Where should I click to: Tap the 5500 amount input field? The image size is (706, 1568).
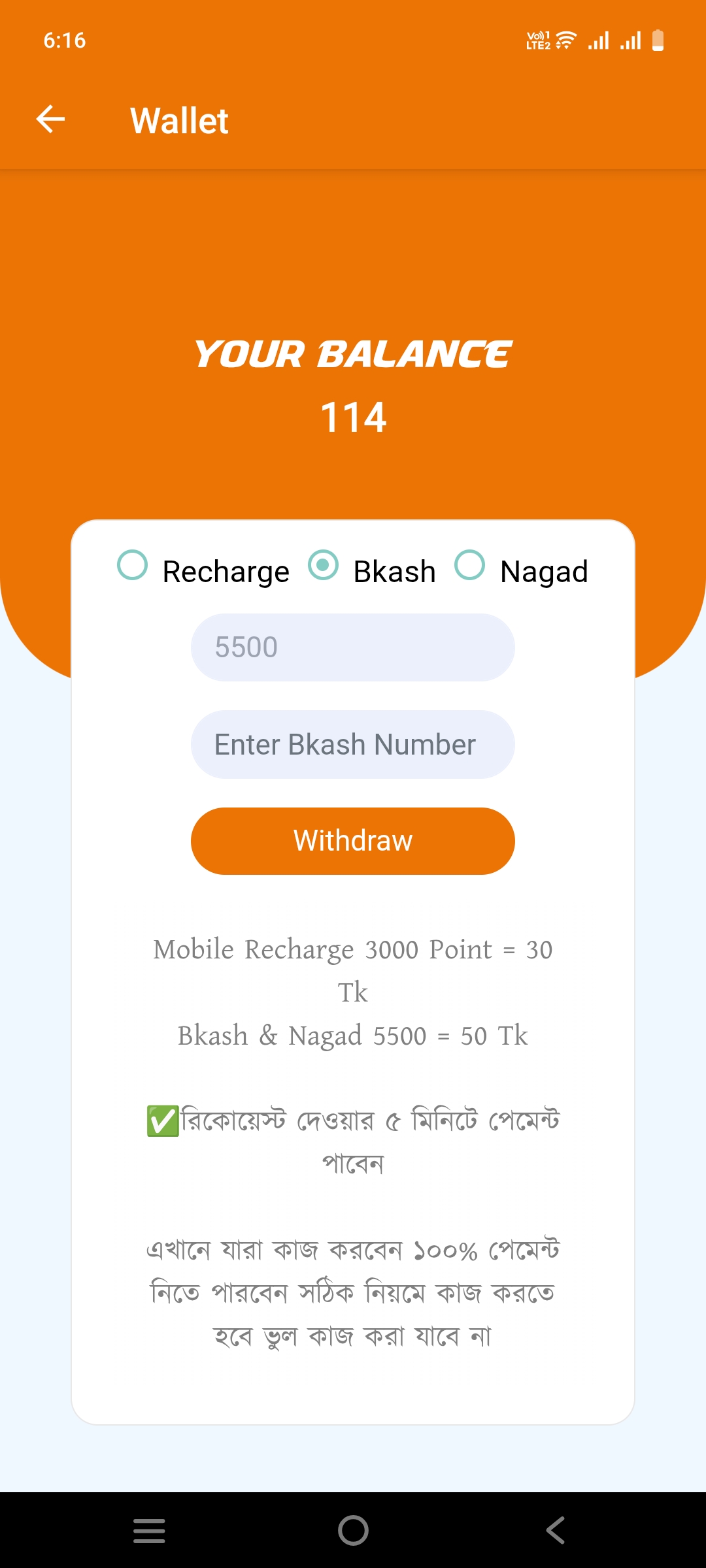[x=352, y=646]
